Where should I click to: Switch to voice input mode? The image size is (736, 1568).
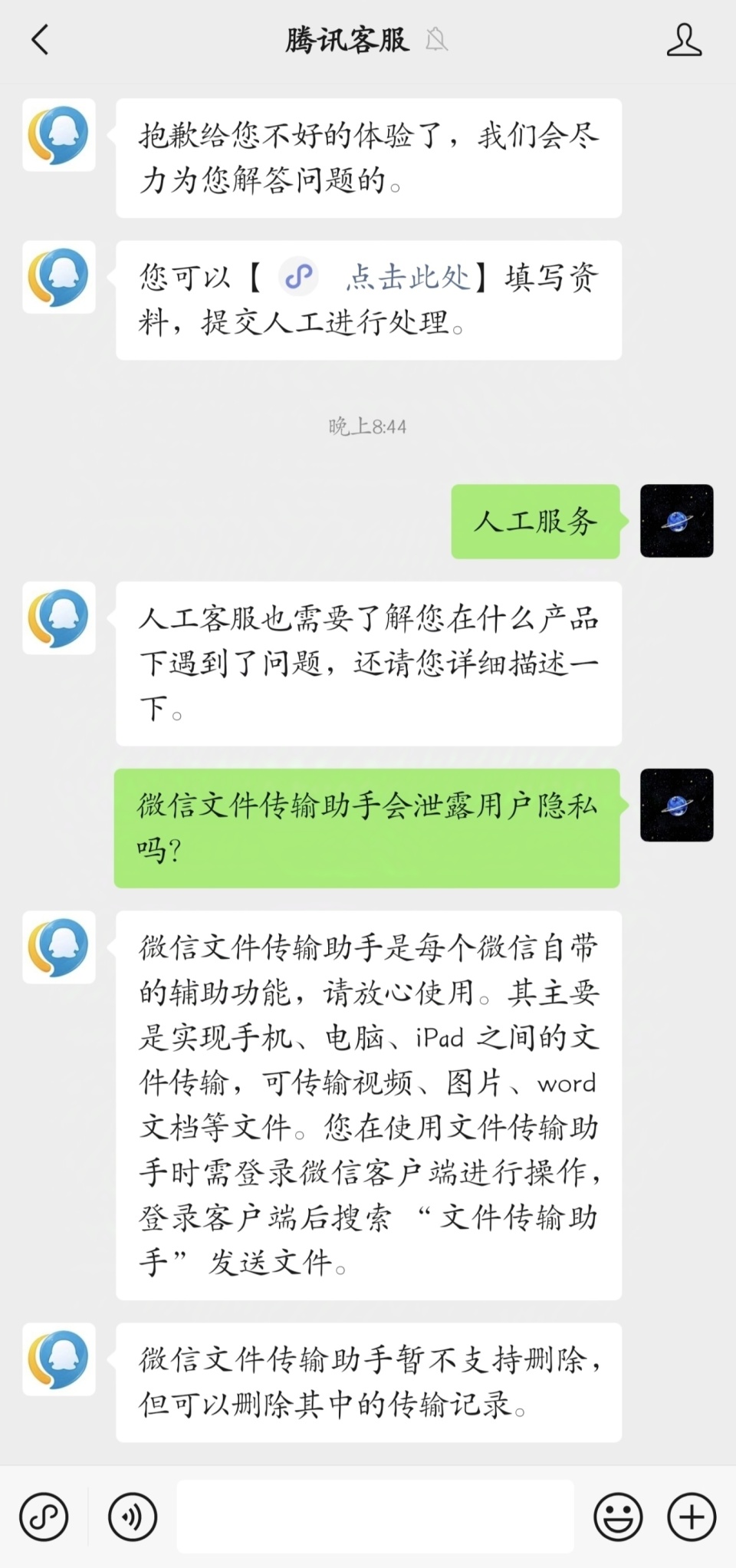pyautogui.click(x=133, y=1517)
